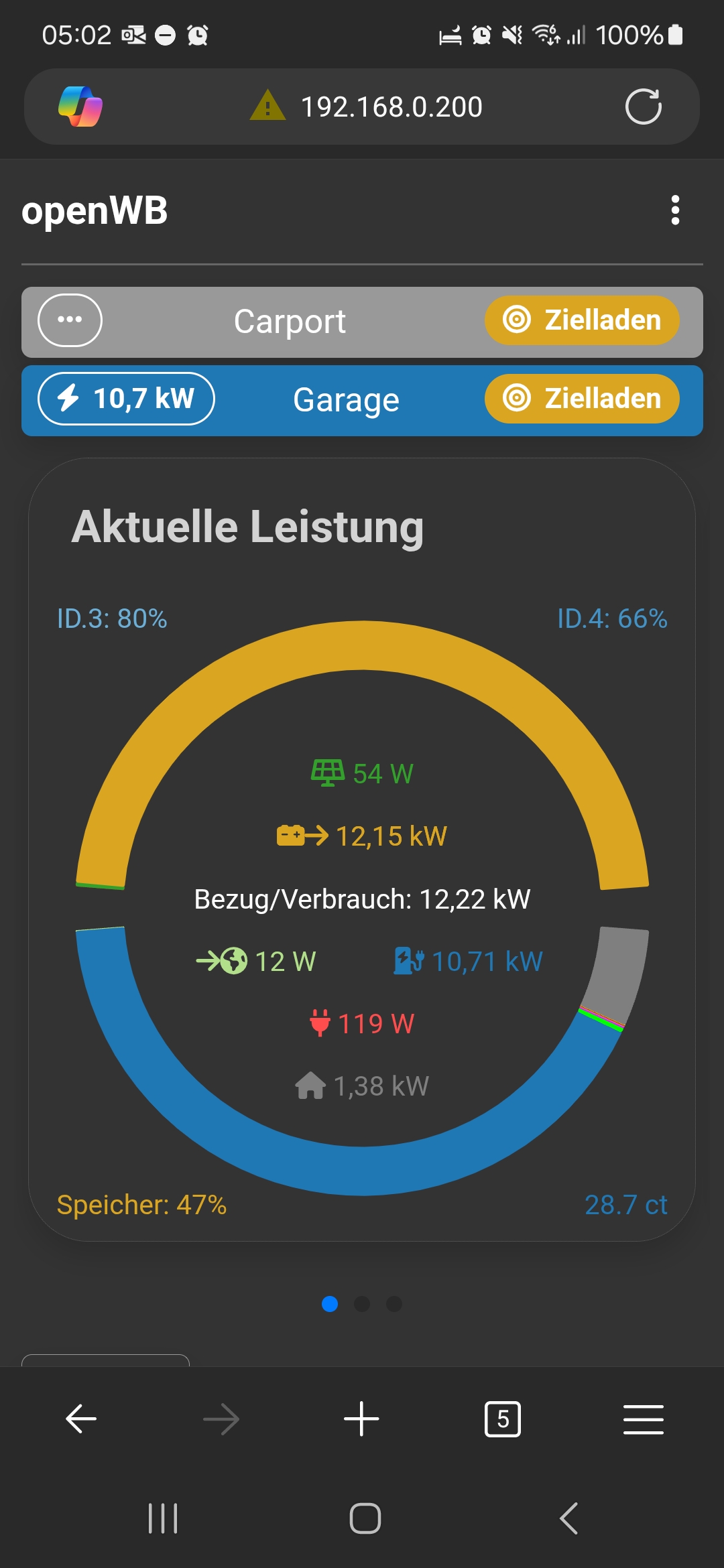Select the Garage charge point row
This screenshot has width=724, height=1568.
tap(346, 400)
